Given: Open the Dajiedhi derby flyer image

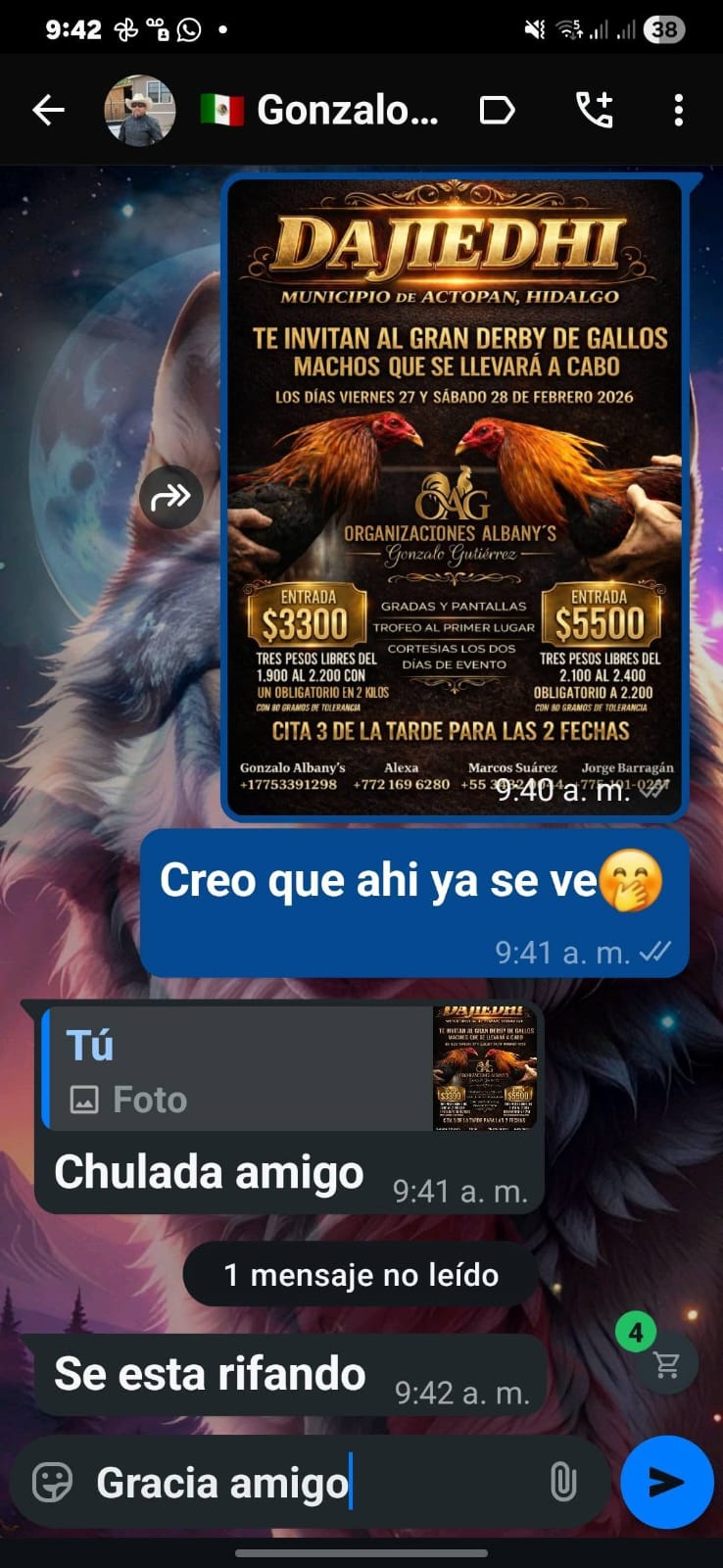Looking at the screenshot, I should click(x=455, y=490).
